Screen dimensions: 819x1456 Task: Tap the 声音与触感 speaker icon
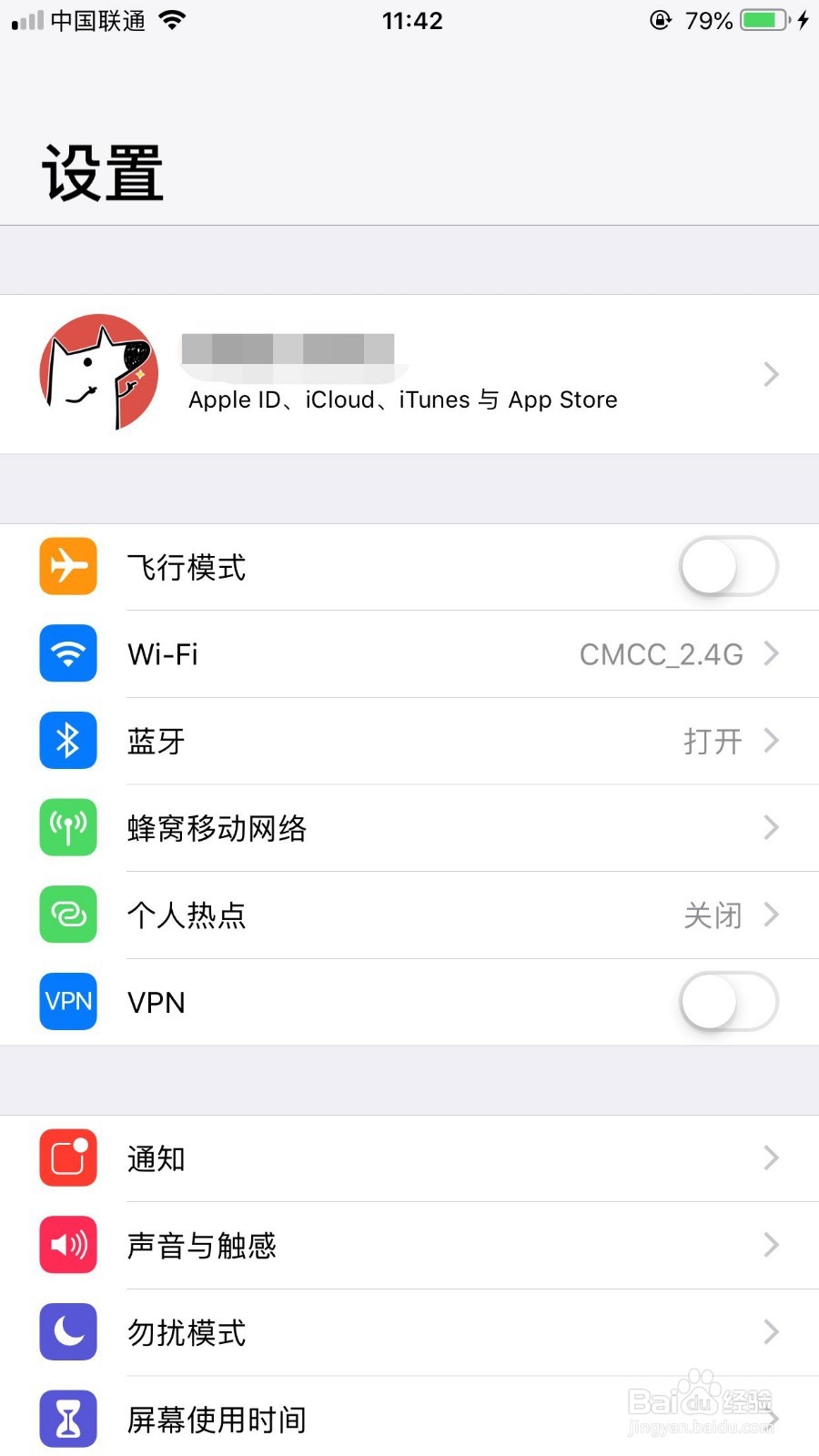click(x=67, y=1245)
